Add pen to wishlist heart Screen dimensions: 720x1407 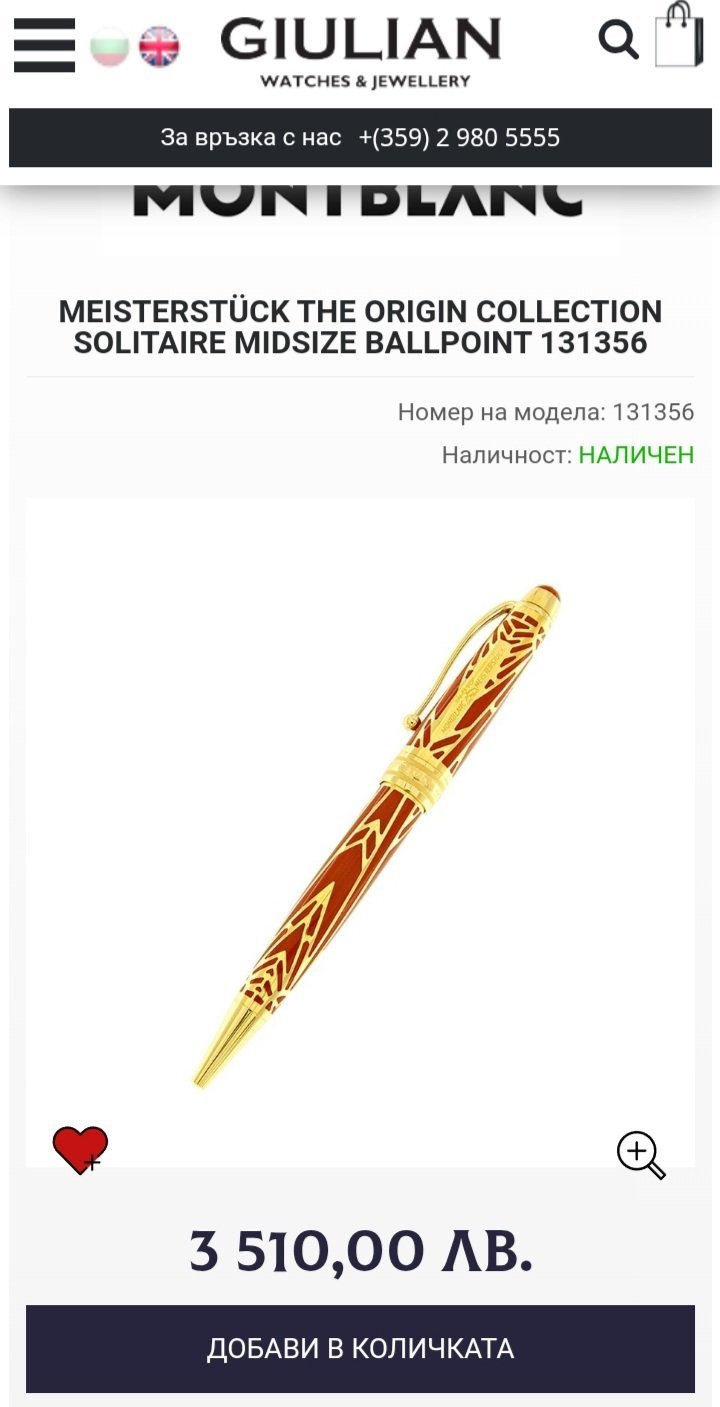[80, 1150]
